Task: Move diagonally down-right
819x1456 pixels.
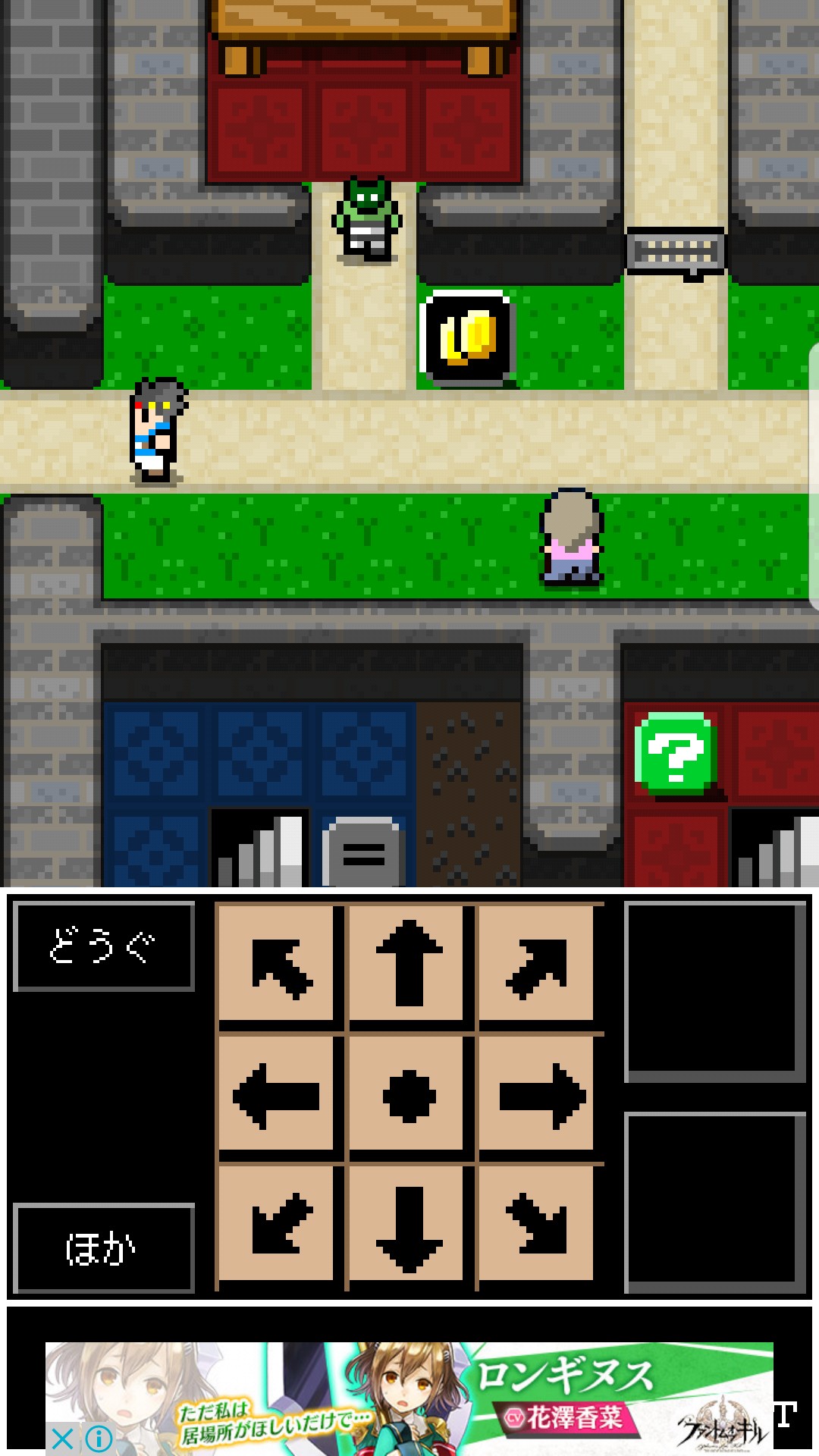Action: [x=540, y=1224]
